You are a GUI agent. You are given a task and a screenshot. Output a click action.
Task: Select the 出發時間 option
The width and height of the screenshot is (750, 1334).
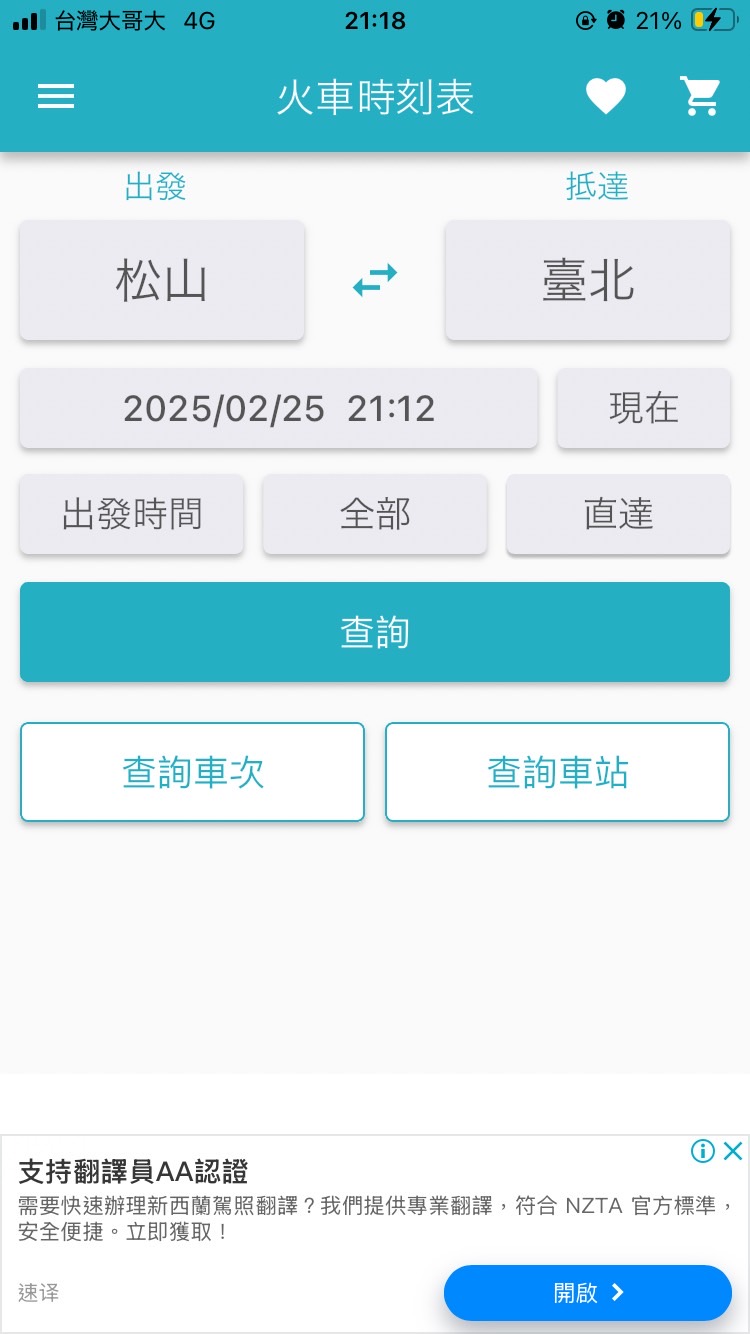pyautogui.click(x=132, y=514)
